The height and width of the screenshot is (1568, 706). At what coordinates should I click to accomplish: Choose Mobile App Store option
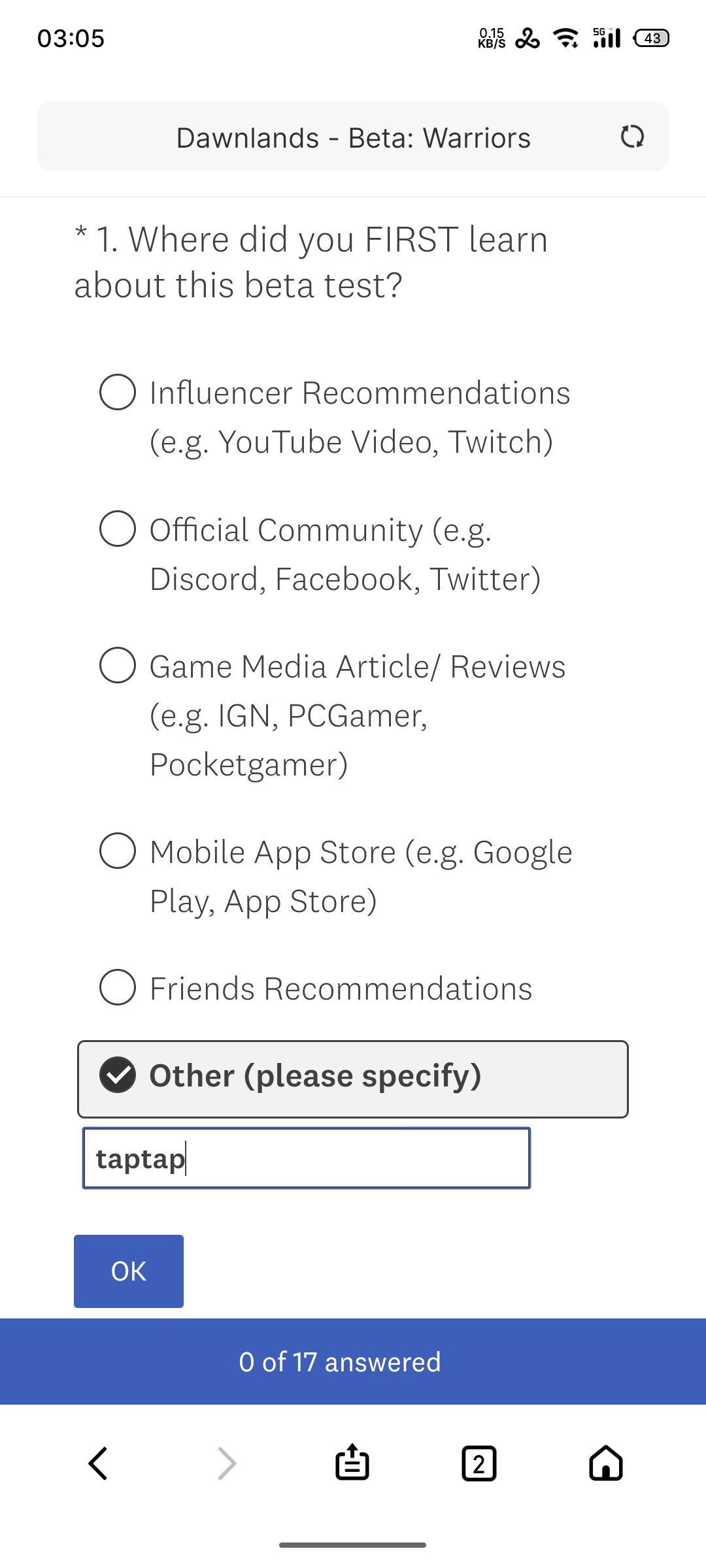coord(118,851)
